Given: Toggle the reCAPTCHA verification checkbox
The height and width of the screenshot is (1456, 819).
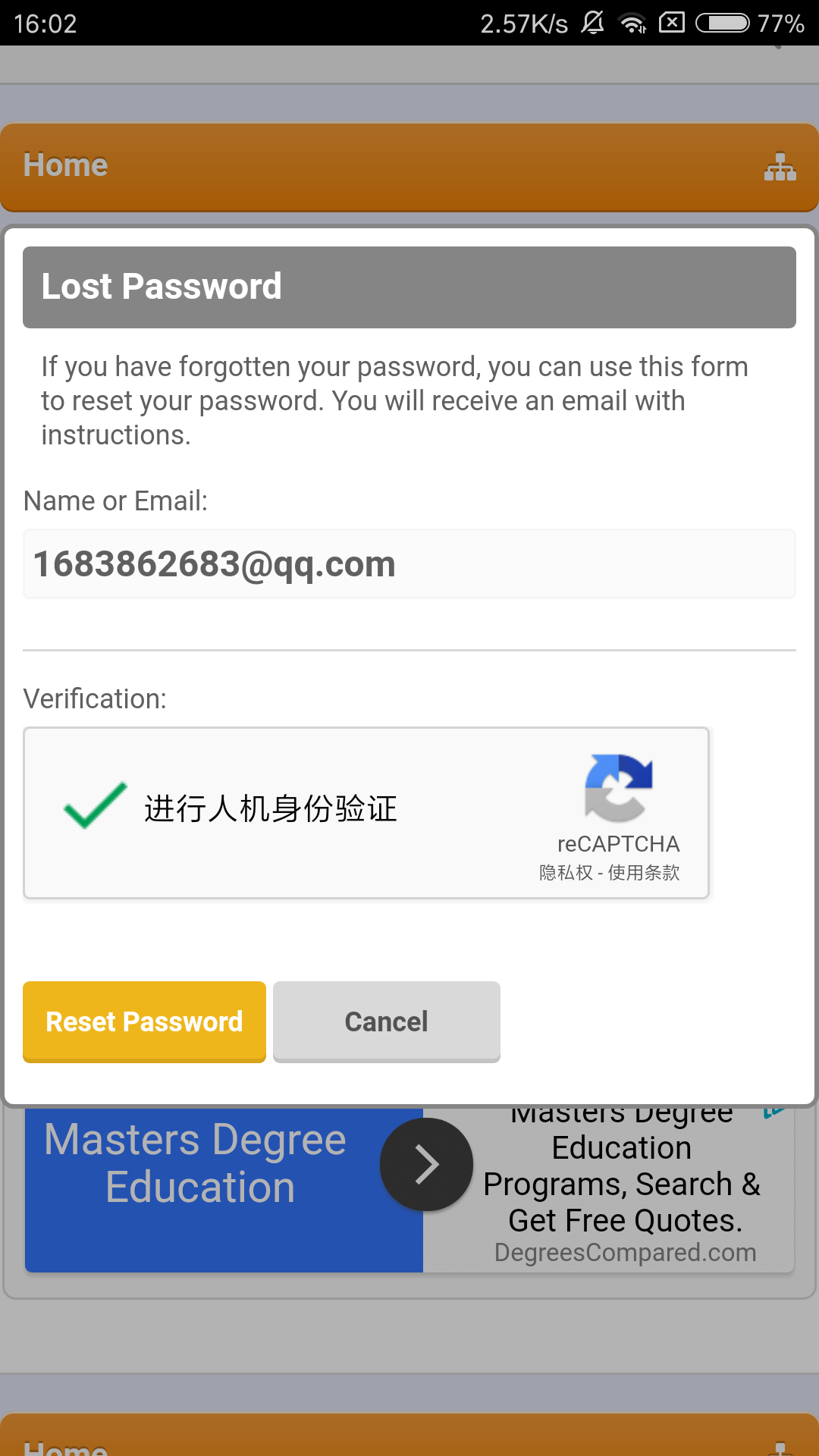Looking at the screenshot, I should click(95, 806).
